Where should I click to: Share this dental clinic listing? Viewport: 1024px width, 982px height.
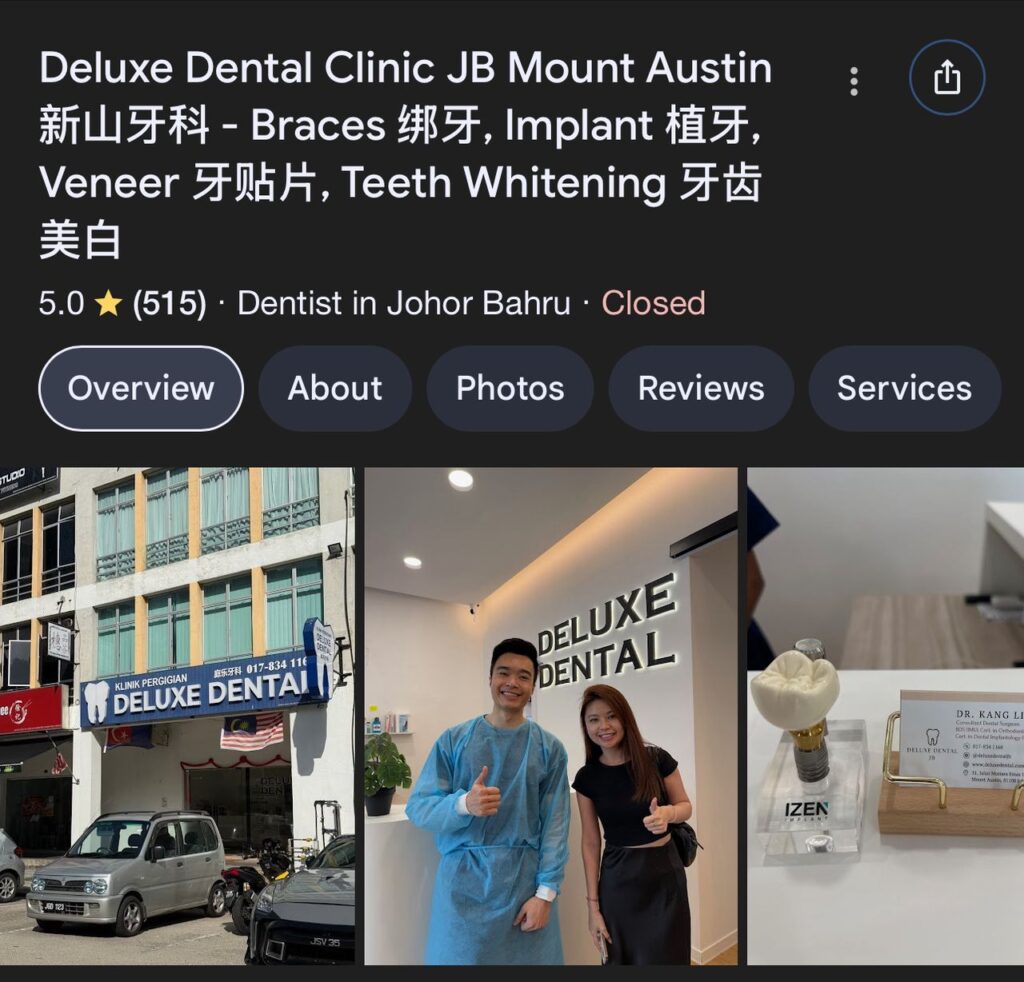pos(946,78)
